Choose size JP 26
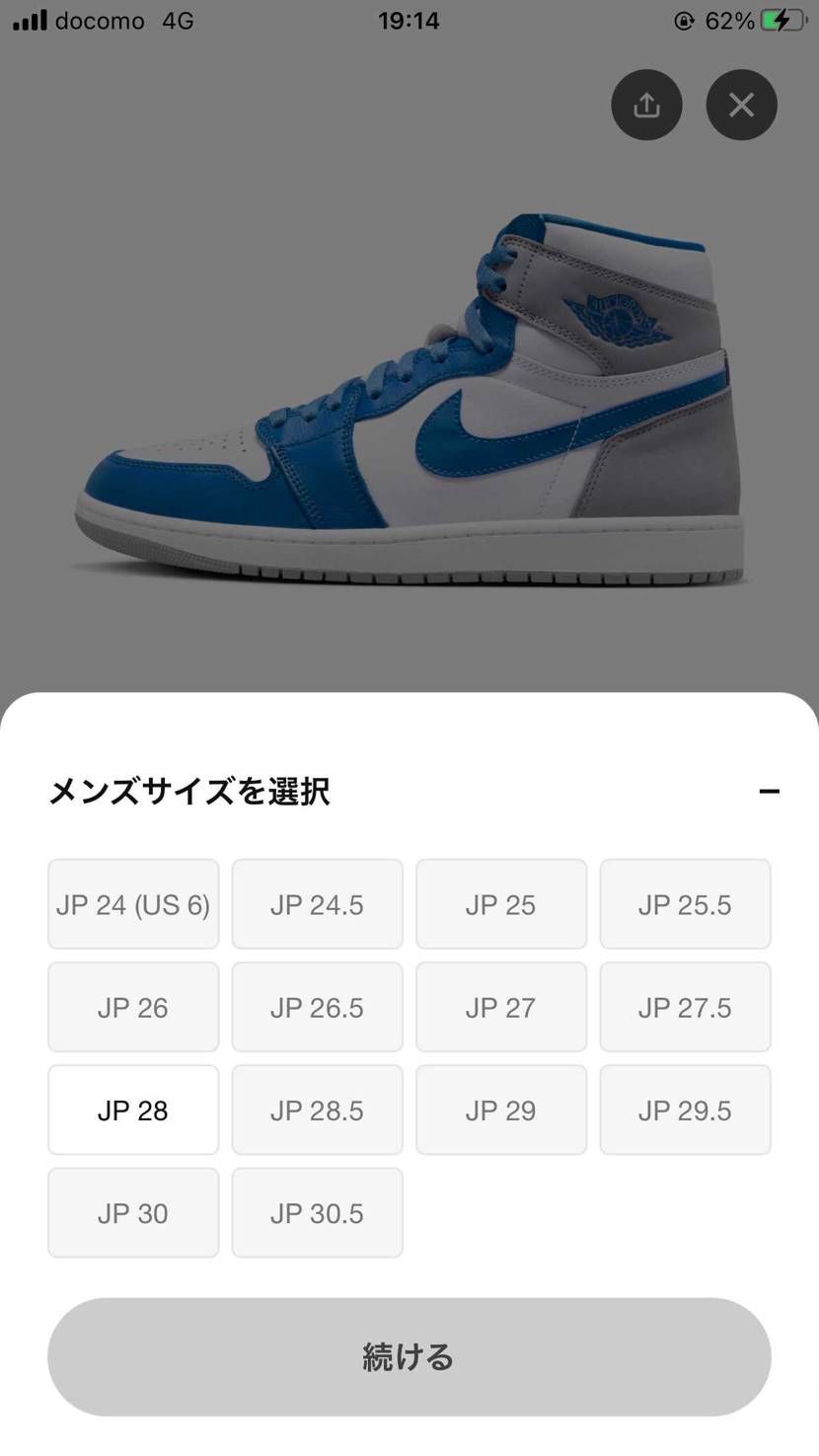The width and height of the screenshot is (819, 1456). coord(133,1006)
